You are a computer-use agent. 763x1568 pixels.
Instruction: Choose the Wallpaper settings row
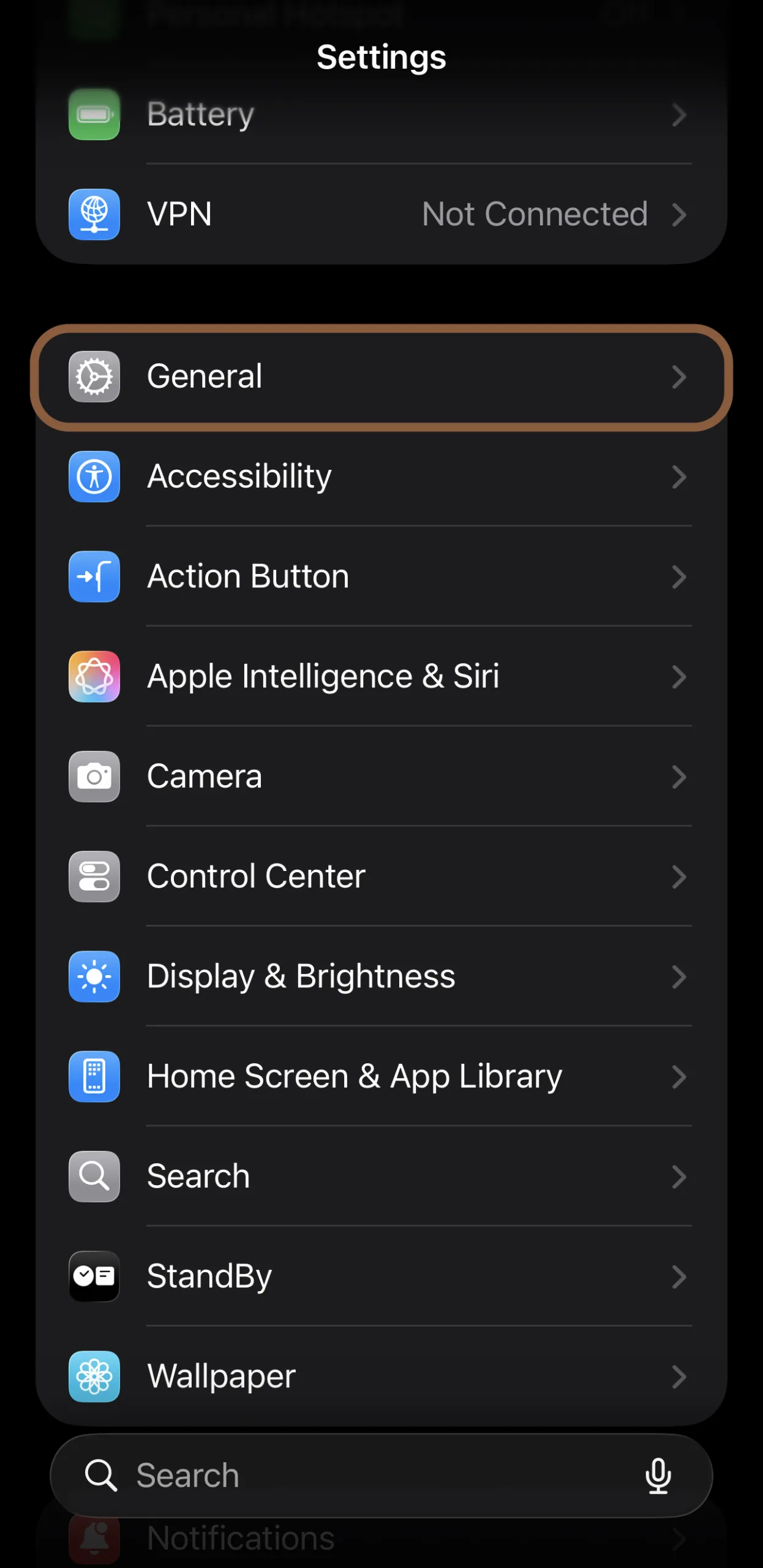pos(380,1376)
